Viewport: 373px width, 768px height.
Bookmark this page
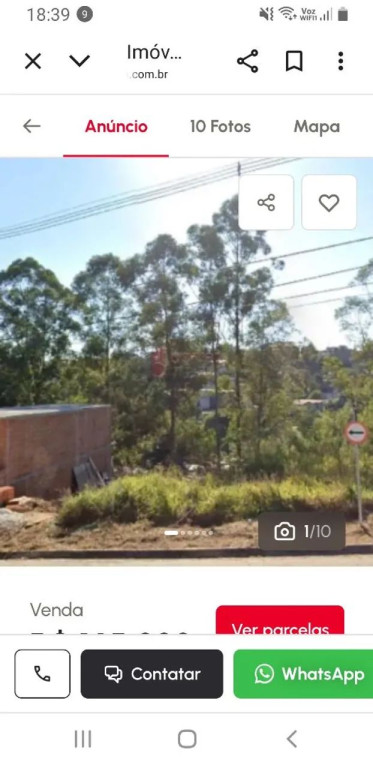[294, 61]
